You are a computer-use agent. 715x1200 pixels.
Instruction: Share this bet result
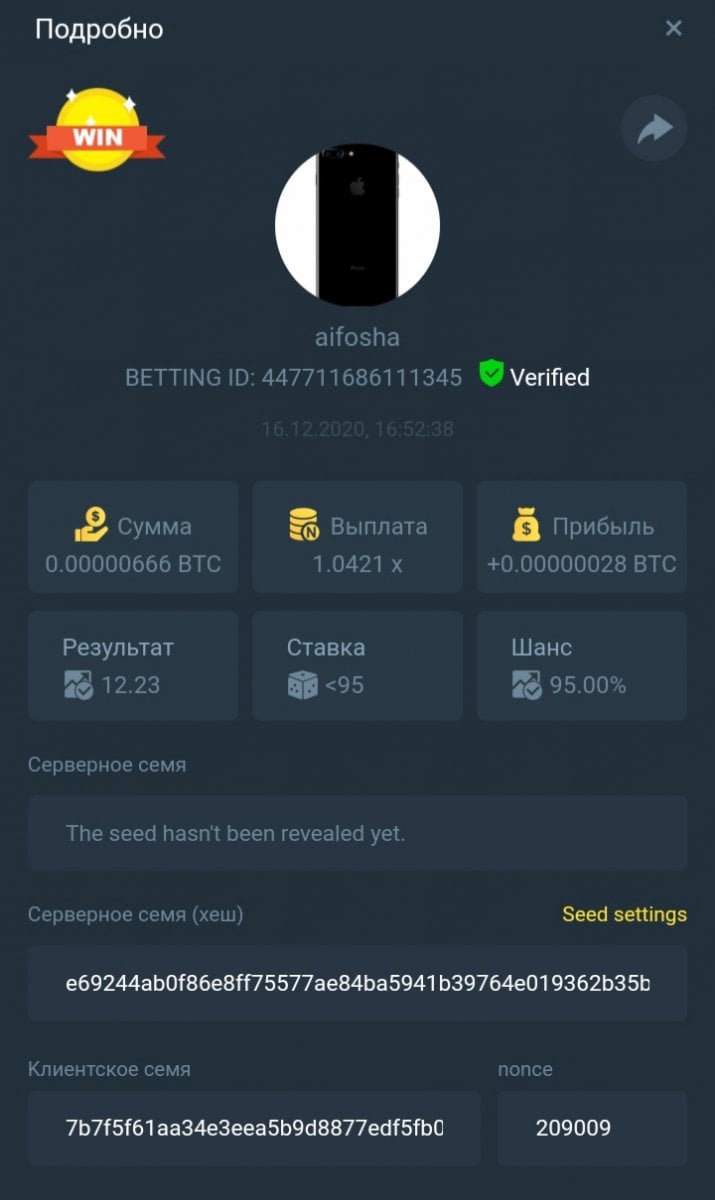[654, 128]
